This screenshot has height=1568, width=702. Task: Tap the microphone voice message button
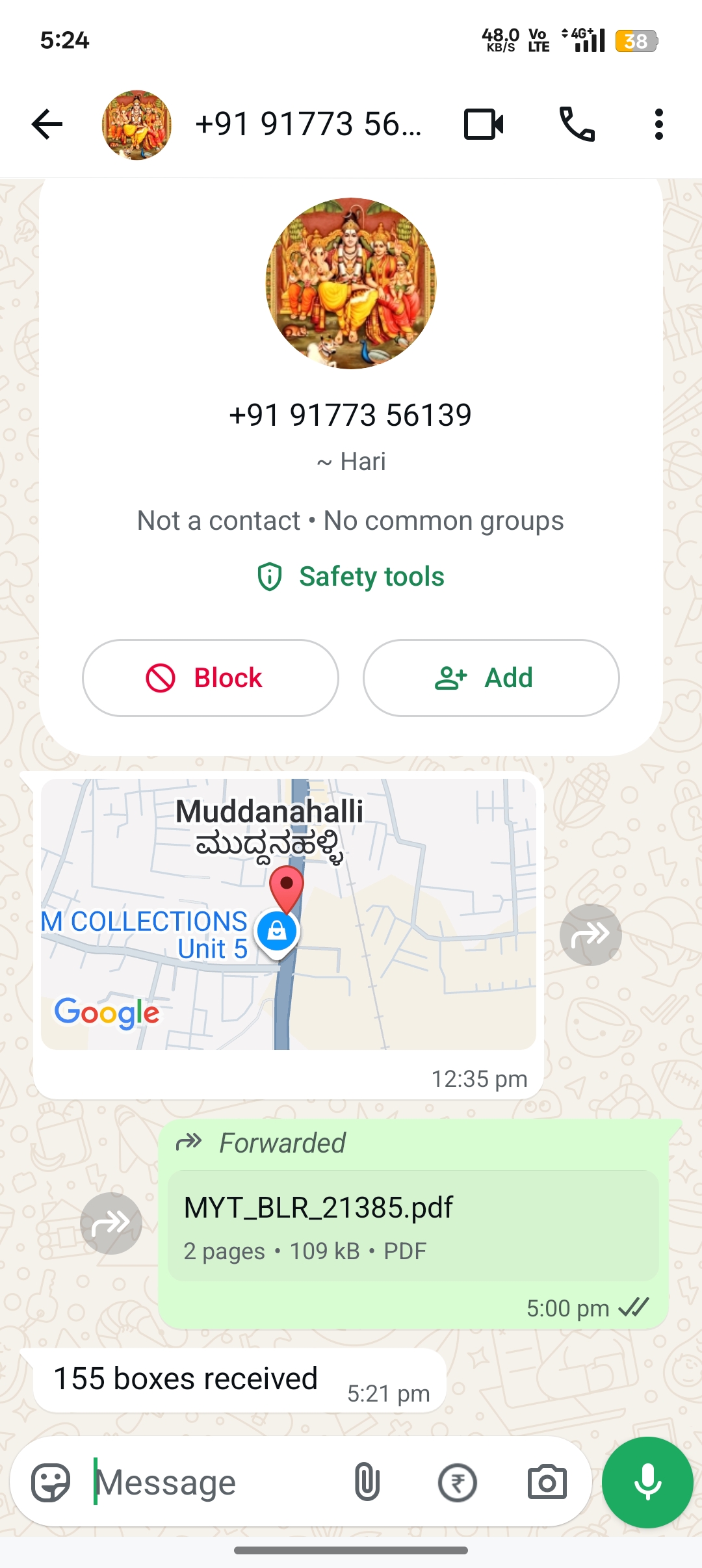tap(647, 1483)
